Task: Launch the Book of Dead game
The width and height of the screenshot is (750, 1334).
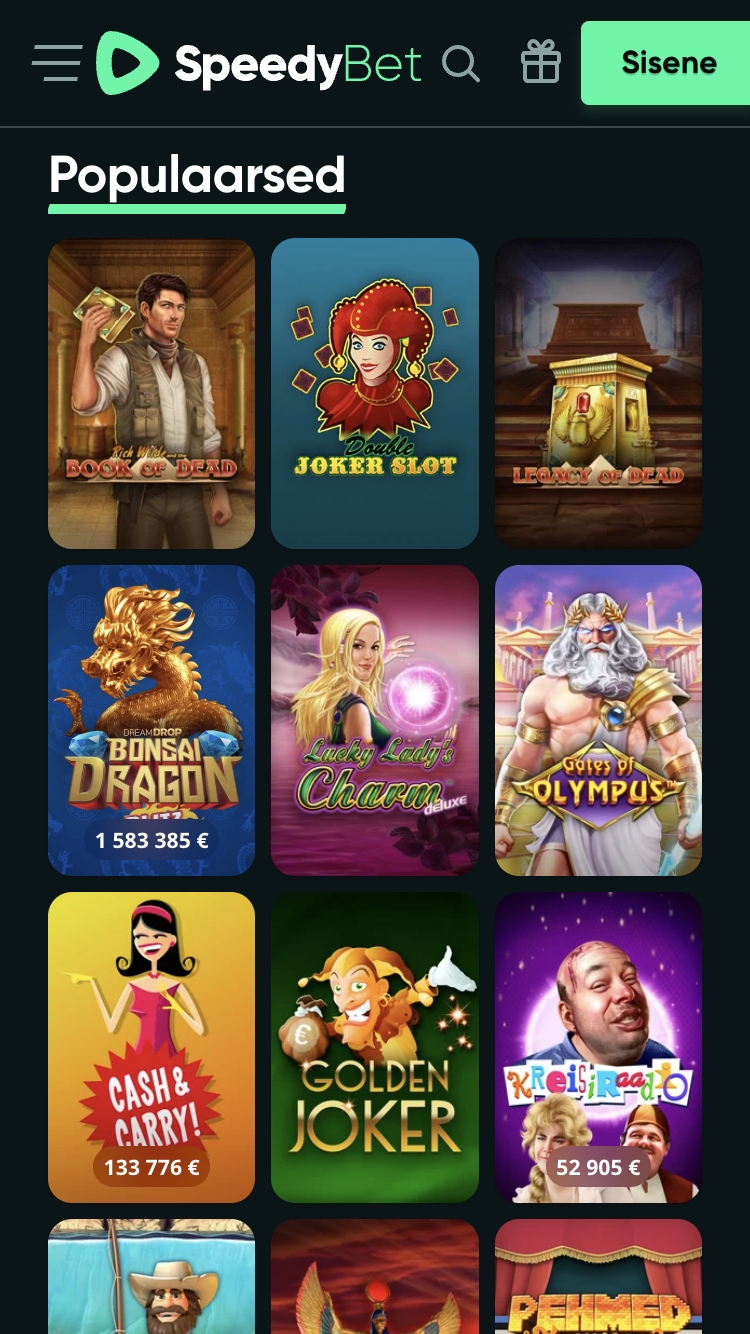Action: click(151, 393)
